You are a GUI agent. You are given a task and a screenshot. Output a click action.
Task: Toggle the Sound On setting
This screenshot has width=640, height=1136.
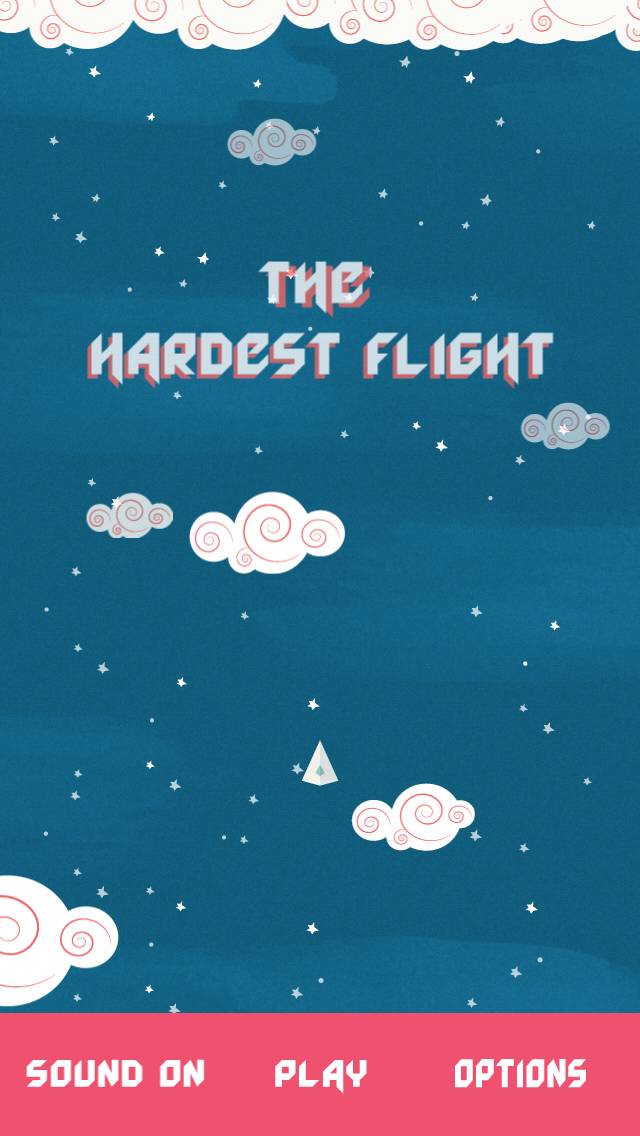[115, 1074]
